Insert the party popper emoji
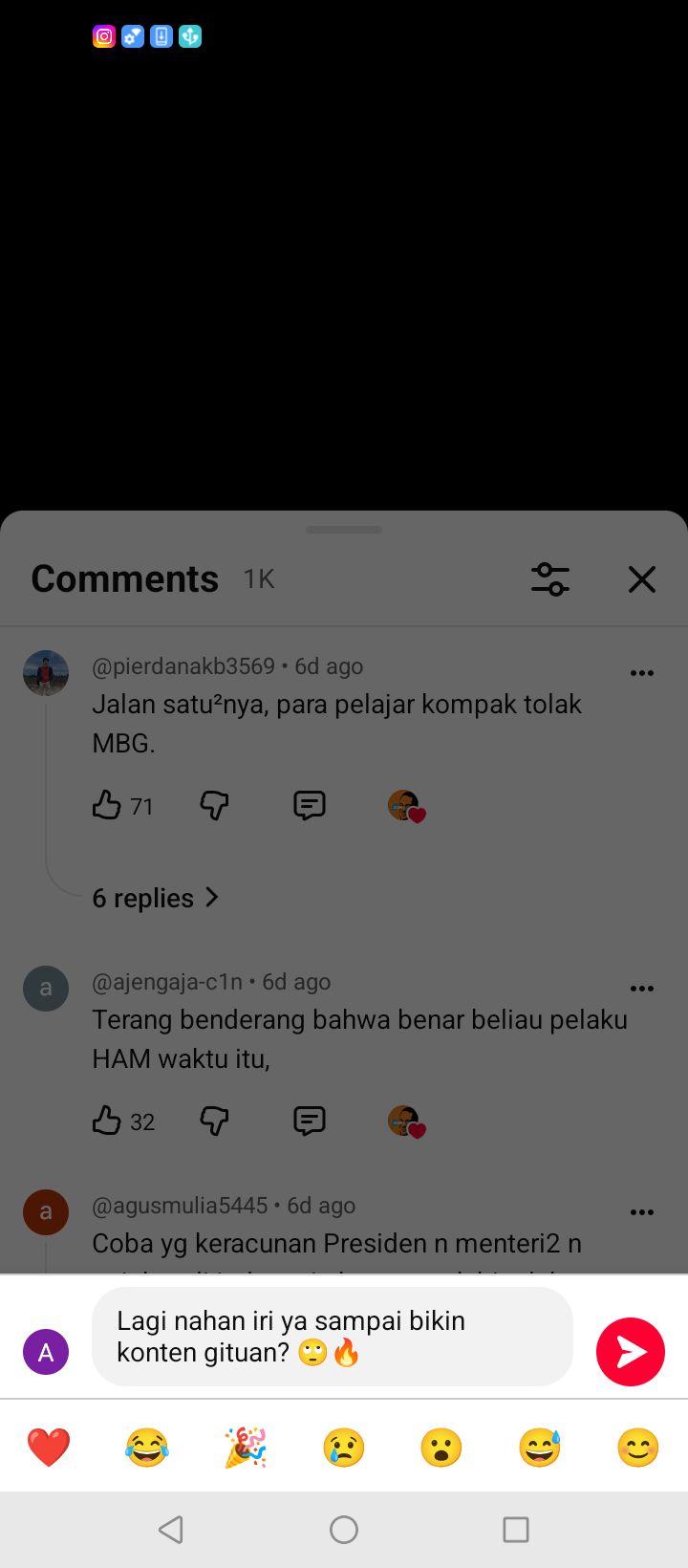 point(246,1448)
